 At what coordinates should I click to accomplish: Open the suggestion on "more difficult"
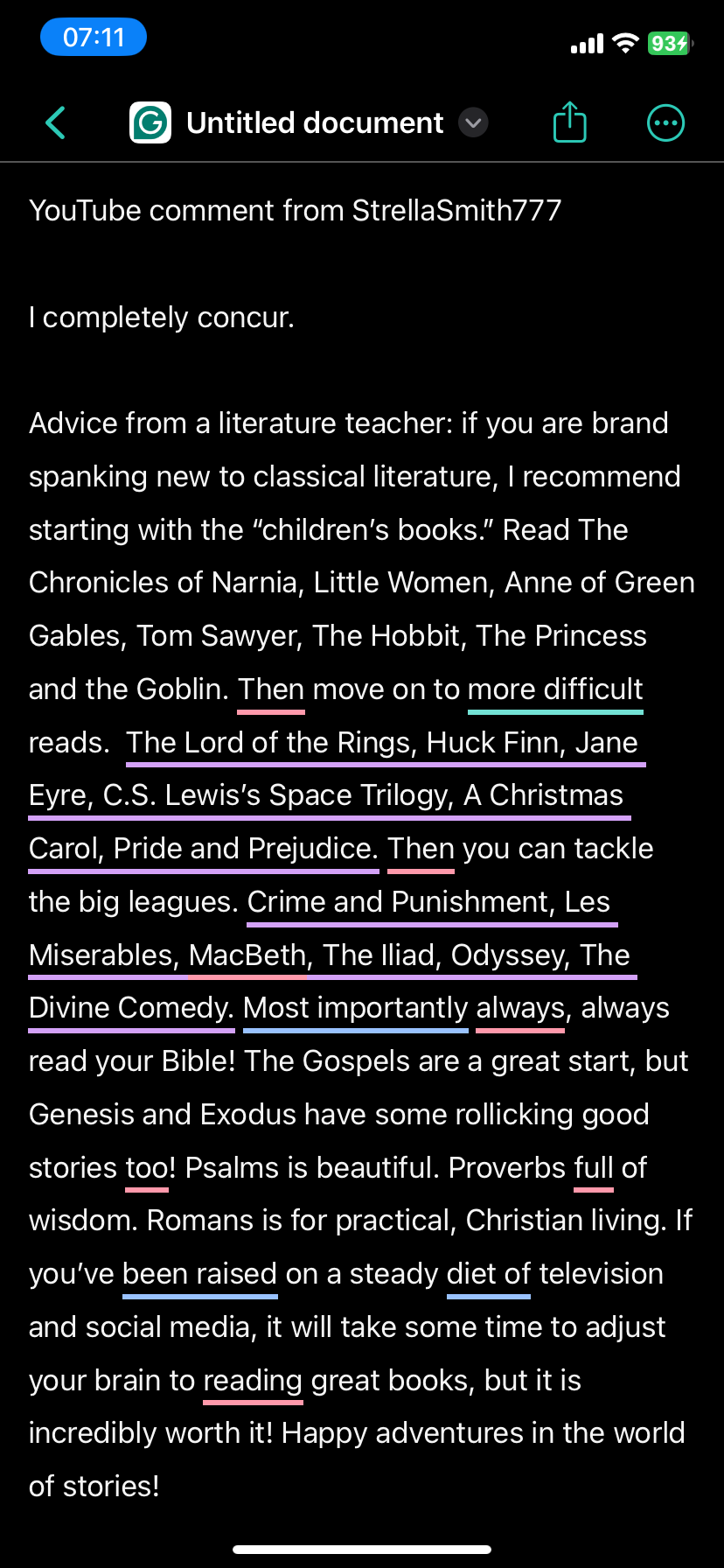(x=555, y=689)
